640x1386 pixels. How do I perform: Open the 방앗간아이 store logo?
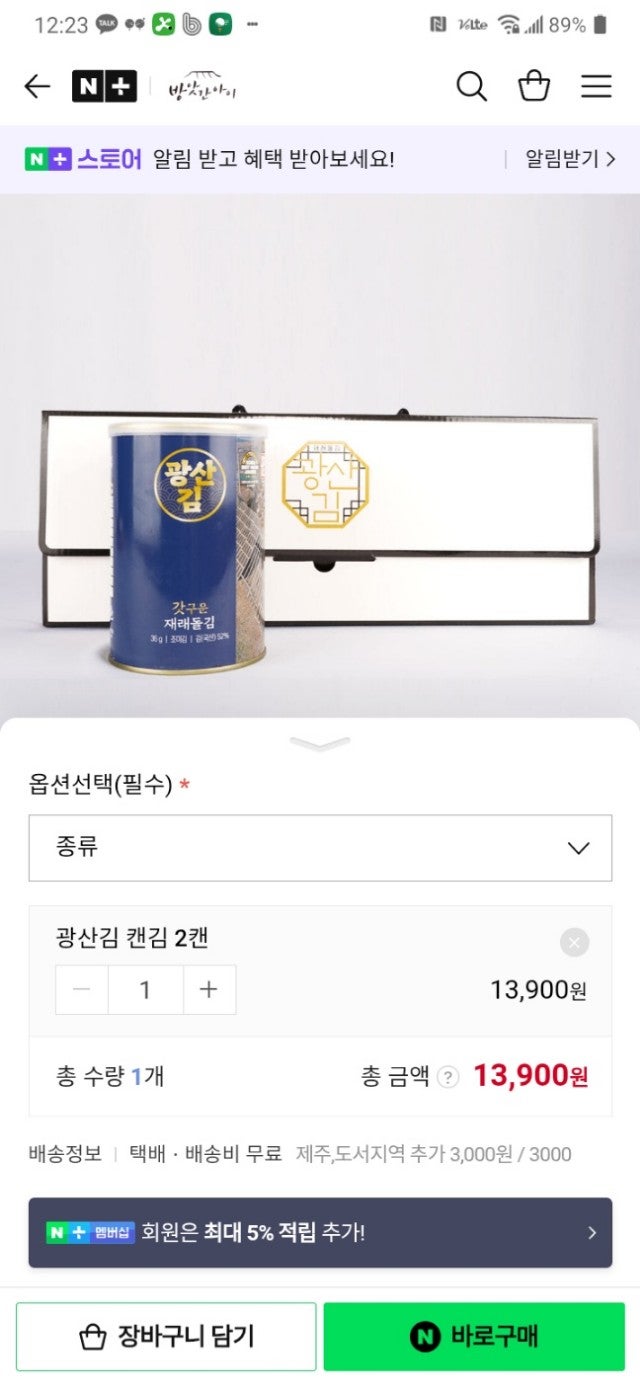202,88
